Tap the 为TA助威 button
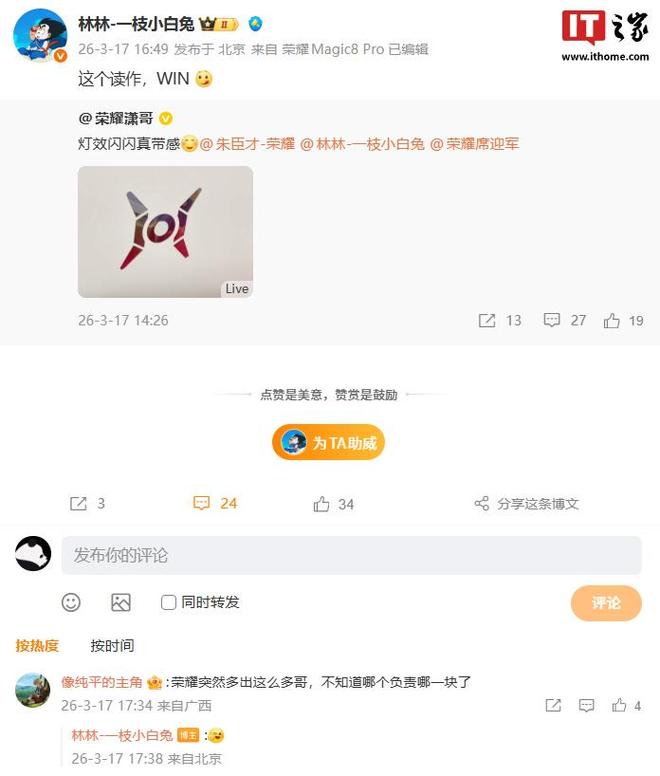This screenshot has width=660, height=776. click(329, 442)
